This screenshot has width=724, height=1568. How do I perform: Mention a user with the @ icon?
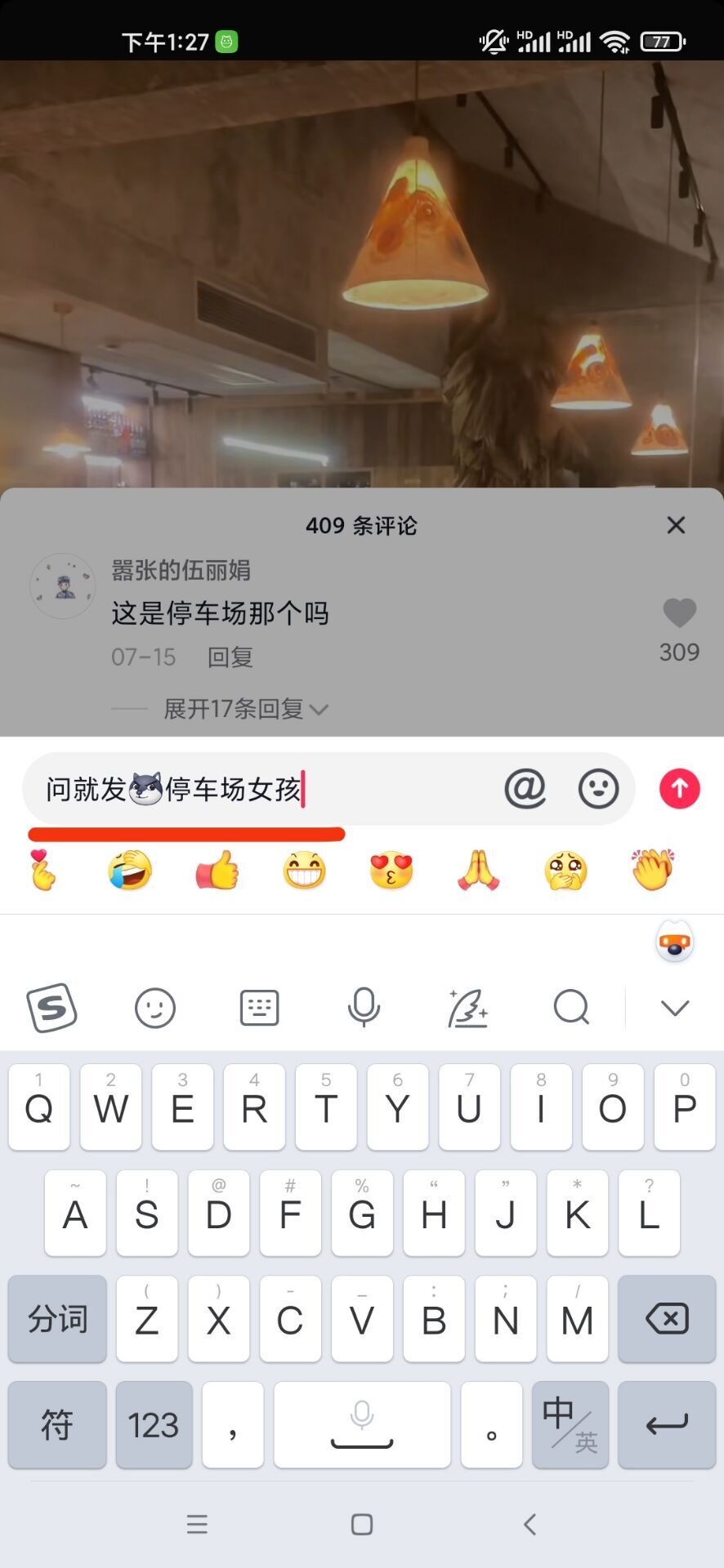tap(525, 789)
